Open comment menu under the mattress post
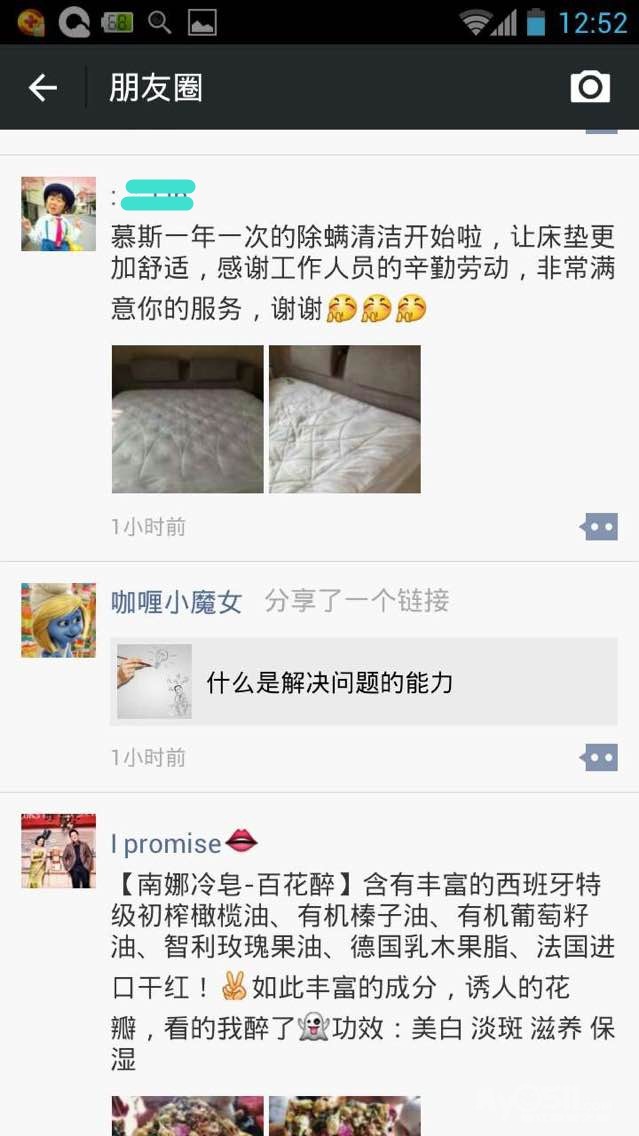The image size is (639, 1136). [600, 527]
